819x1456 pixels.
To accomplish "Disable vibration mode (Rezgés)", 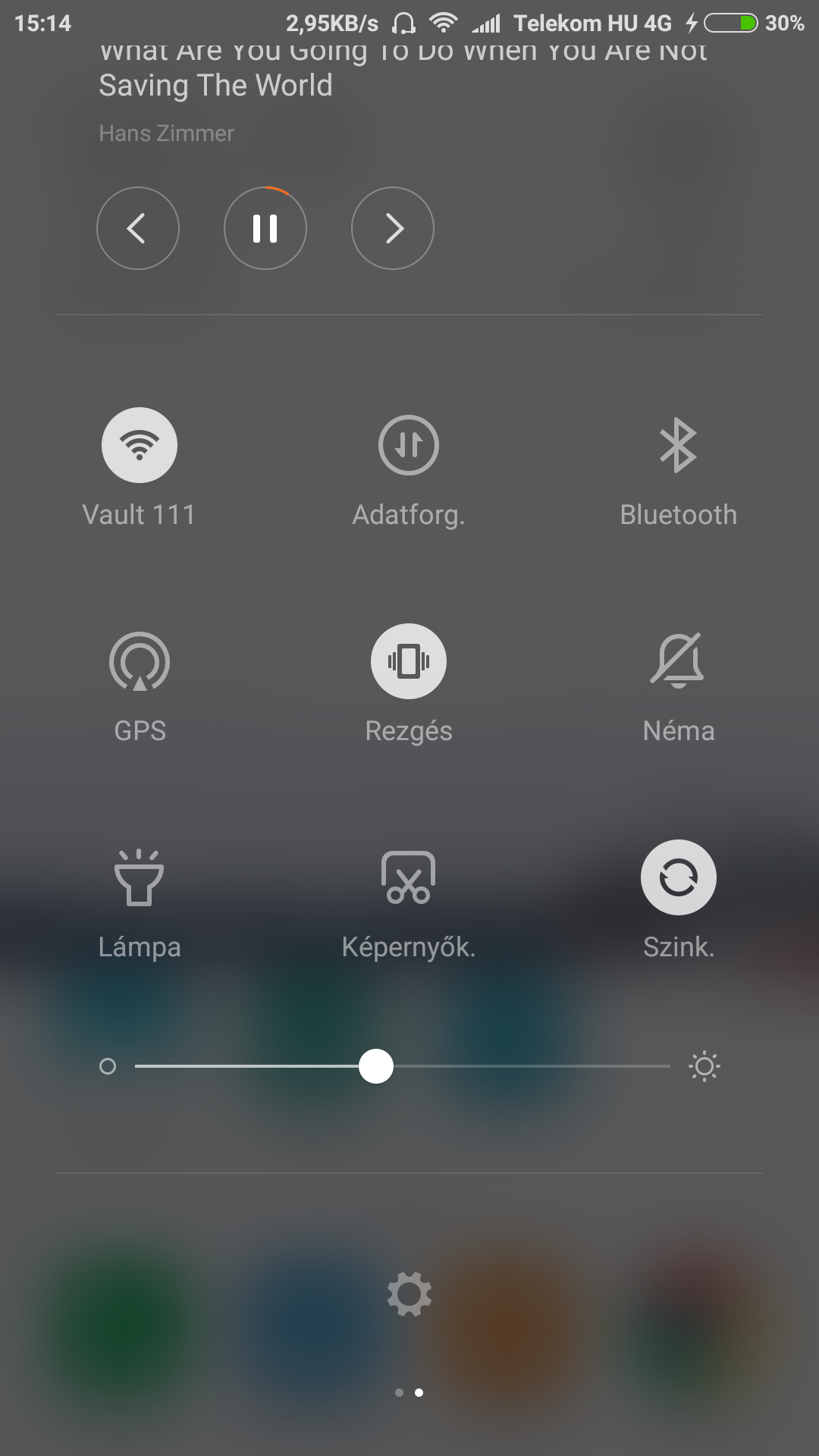I will (x=409, y=661).
